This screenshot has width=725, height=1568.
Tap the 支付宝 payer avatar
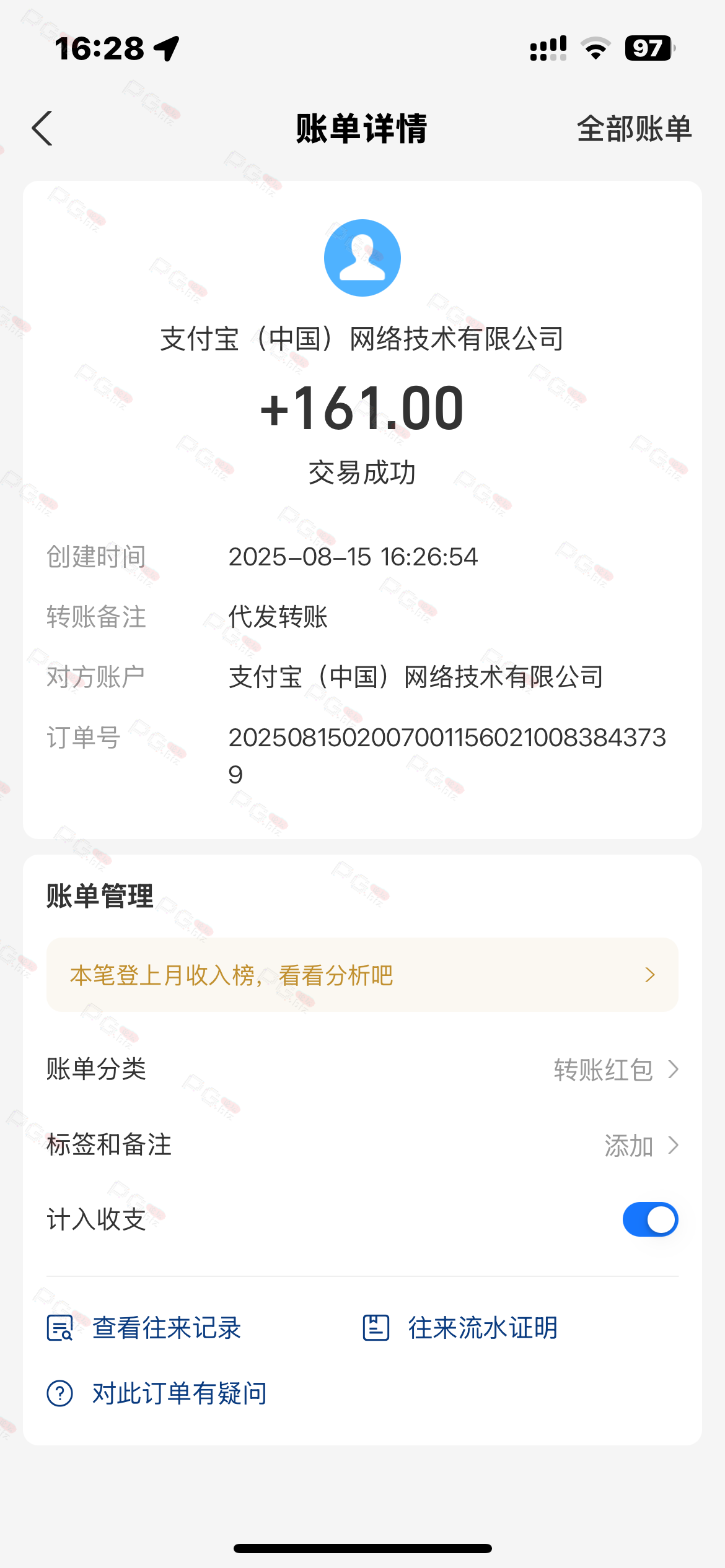tap(362, 258)
